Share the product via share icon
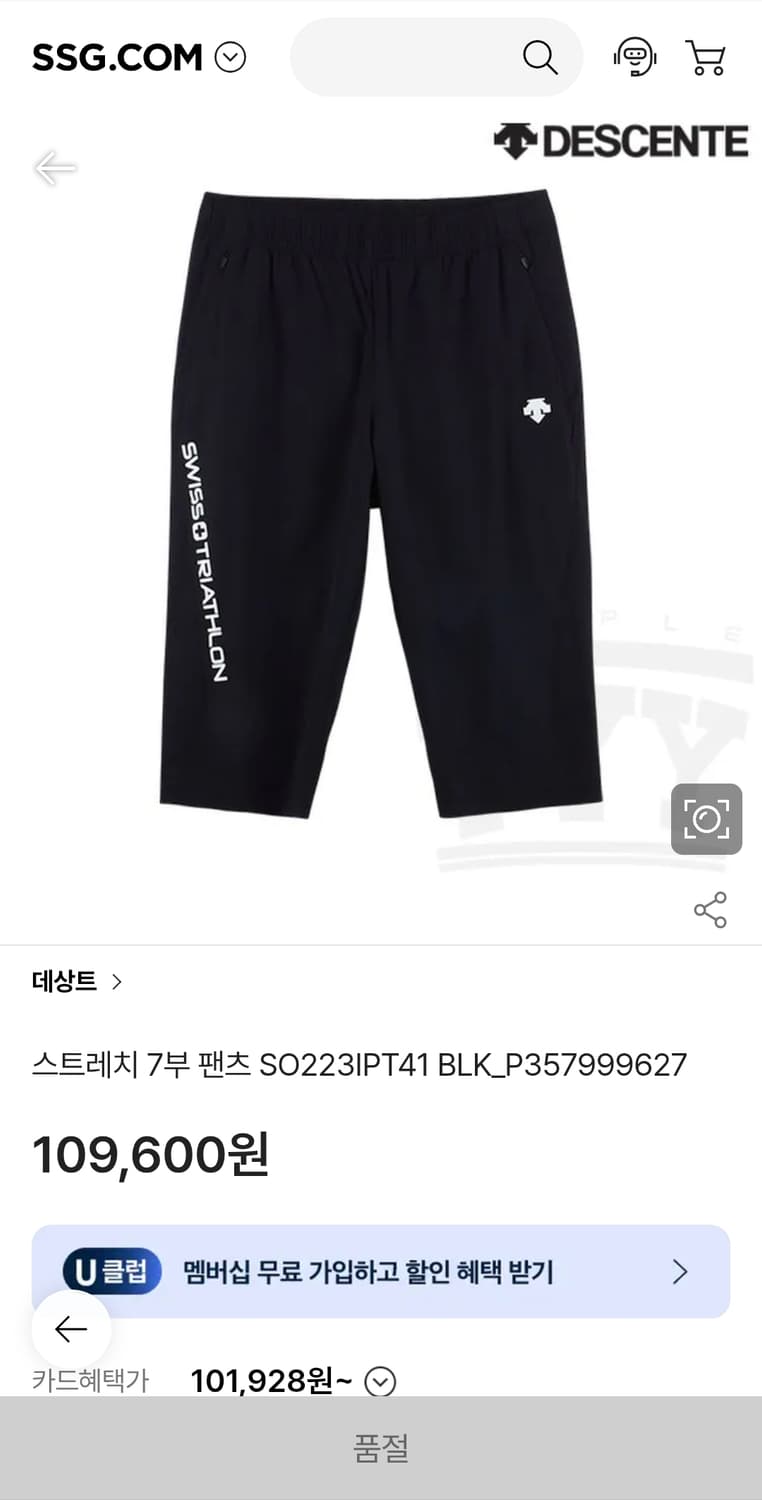 (709, 911)
